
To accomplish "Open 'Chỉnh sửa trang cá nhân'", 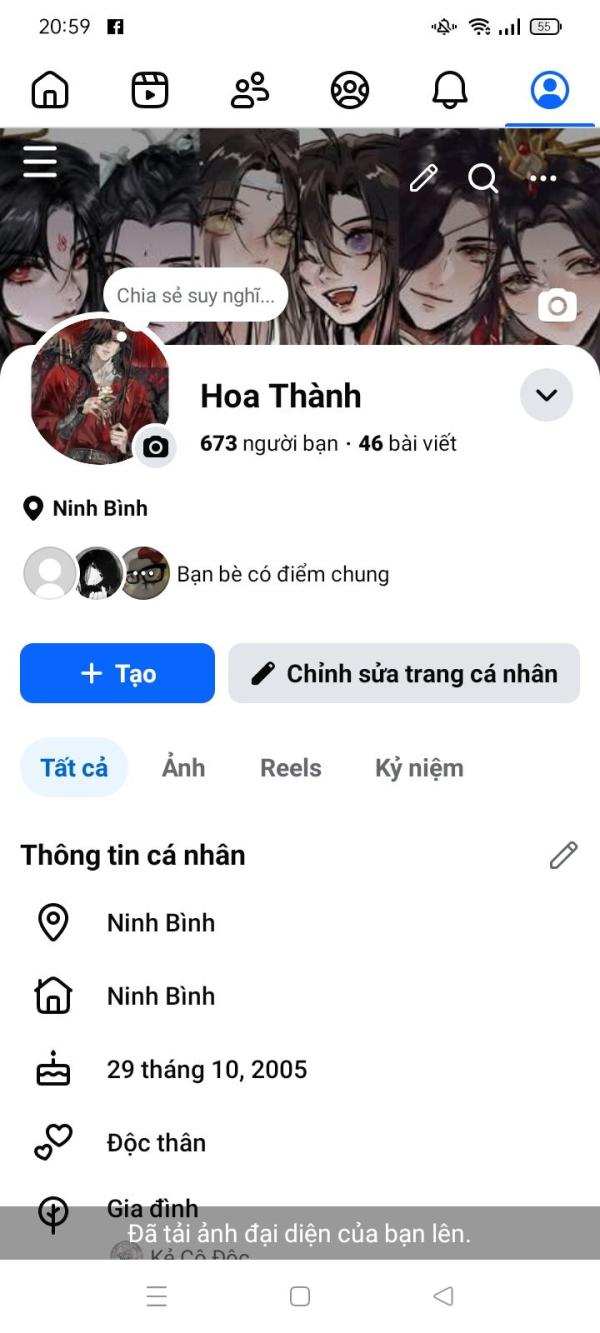I will click(x=404, y=673).
